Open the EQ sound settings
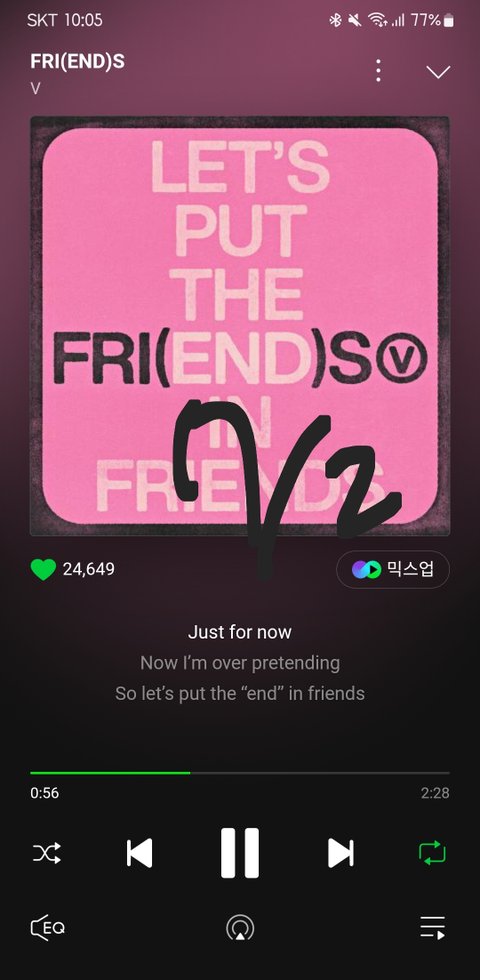The width and height of the screenshot is (480, 980). coord(48,928)
